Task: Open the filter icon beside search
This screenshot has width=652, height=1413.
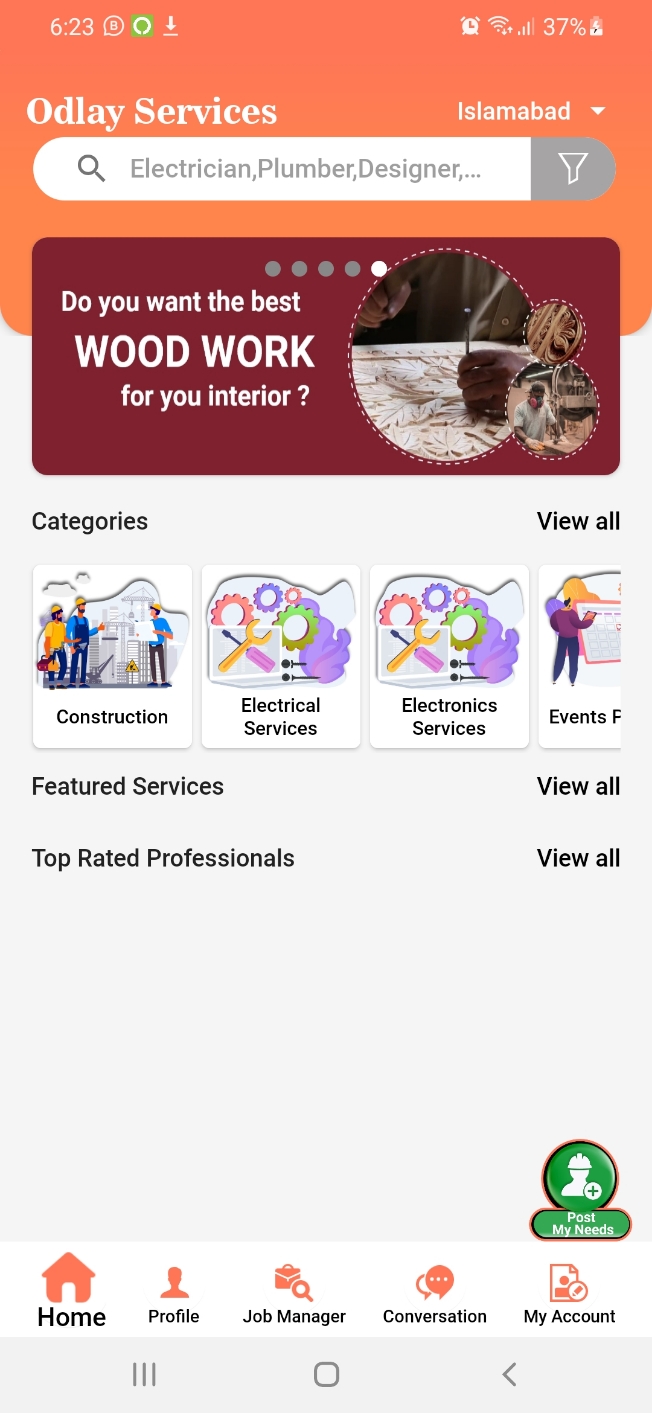Action: 572,169
